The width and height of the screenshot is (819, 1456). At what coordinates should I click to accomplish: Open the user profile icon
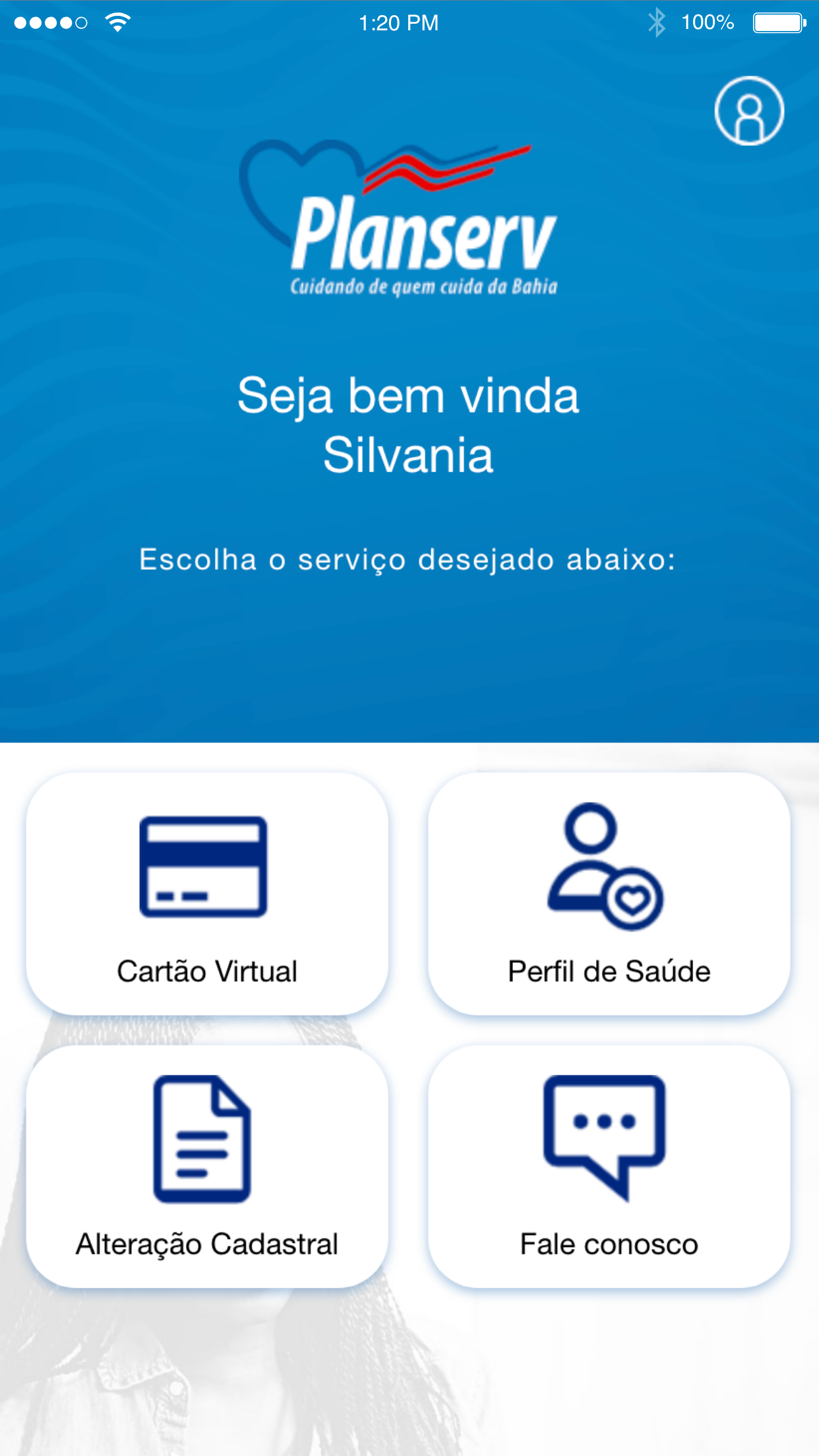749,111
